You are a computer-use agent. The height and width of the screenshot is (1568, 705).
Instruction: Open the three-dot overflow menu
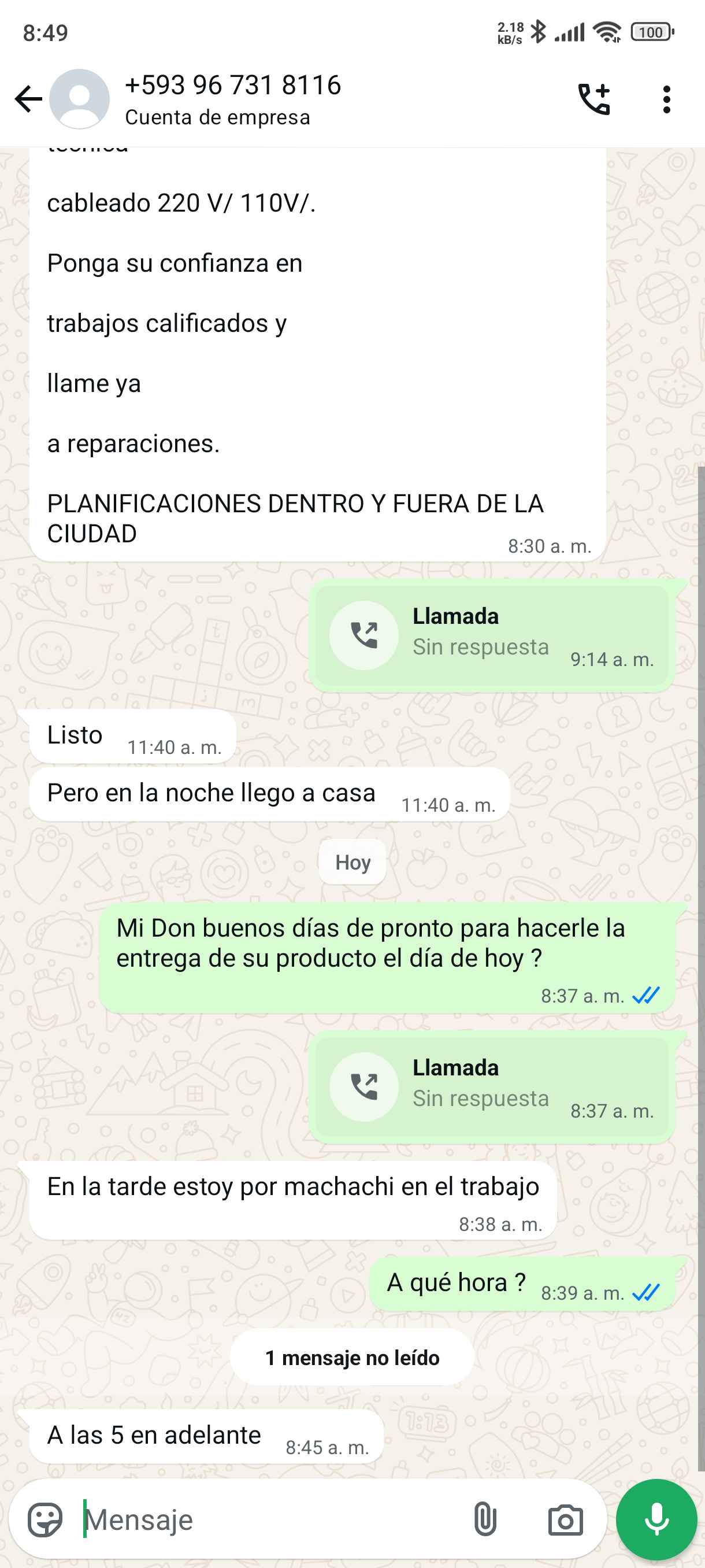[x=667, y=99]
